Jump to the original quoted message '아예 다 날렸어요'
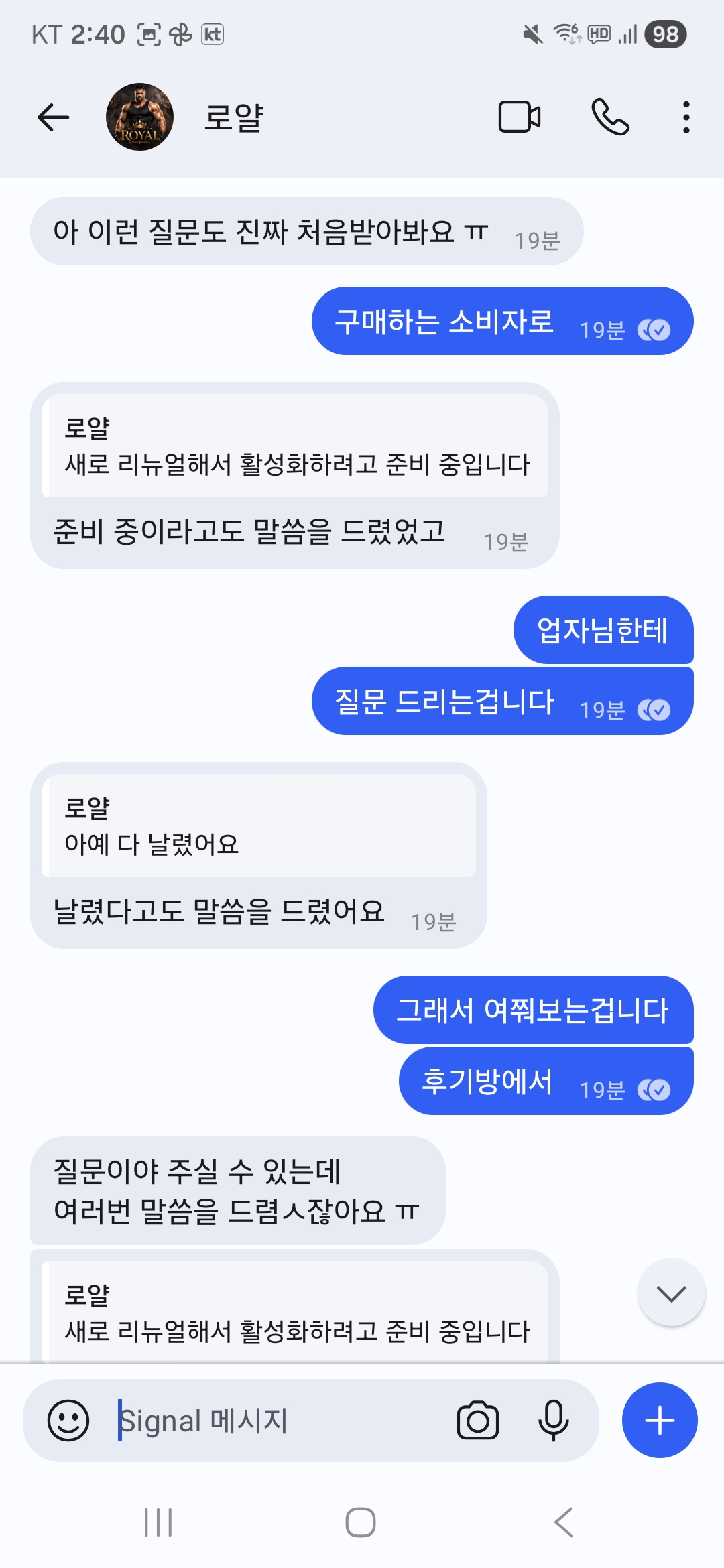The width and height of the screenshot is (724, 1568). (x=259, y=826)
